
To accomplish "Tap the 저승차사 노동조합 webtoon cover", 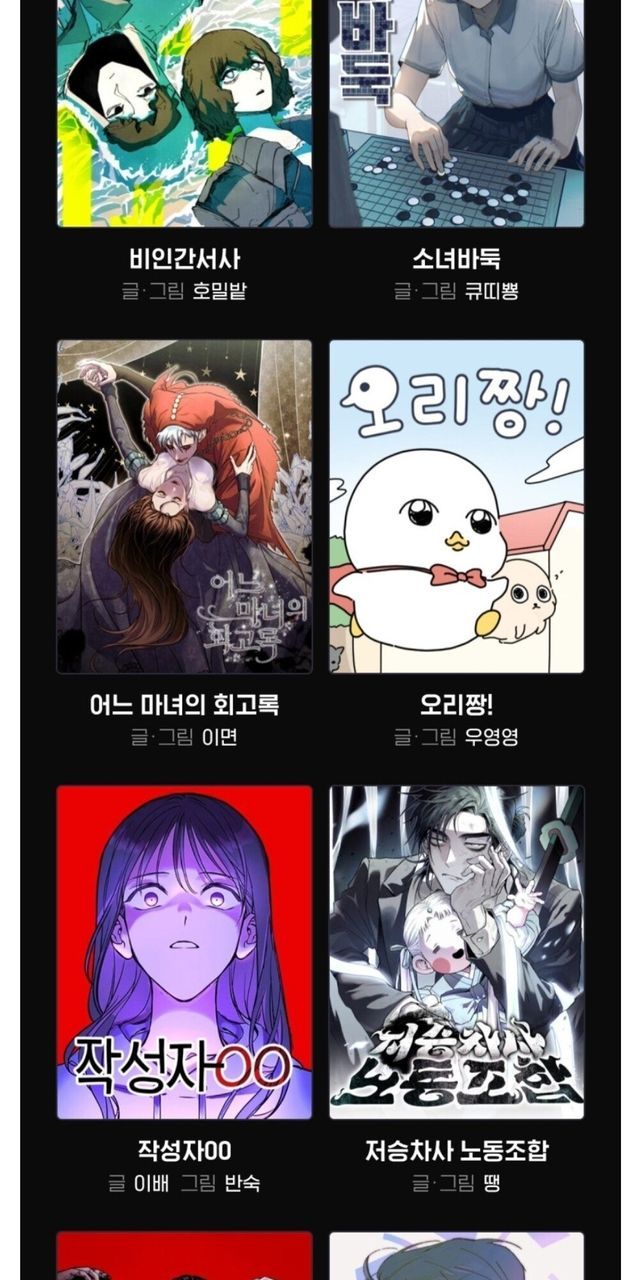I will 456,952.
